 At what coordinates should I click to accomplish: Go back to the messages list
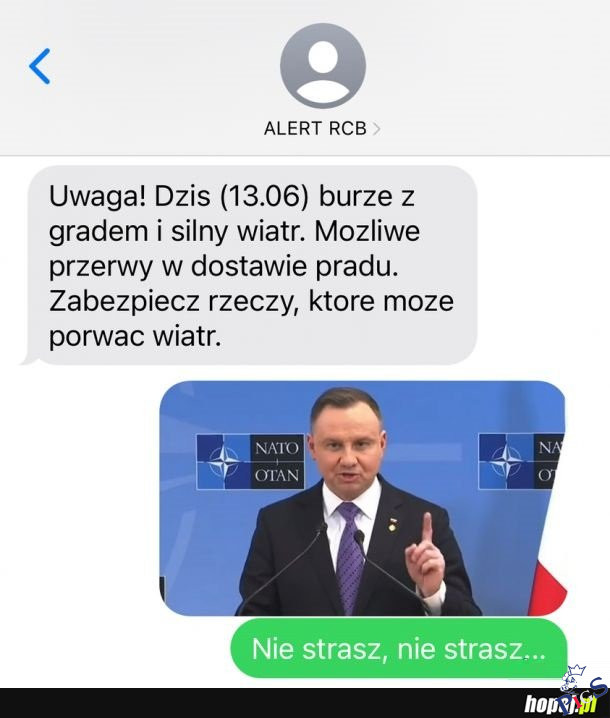point(40,67)
